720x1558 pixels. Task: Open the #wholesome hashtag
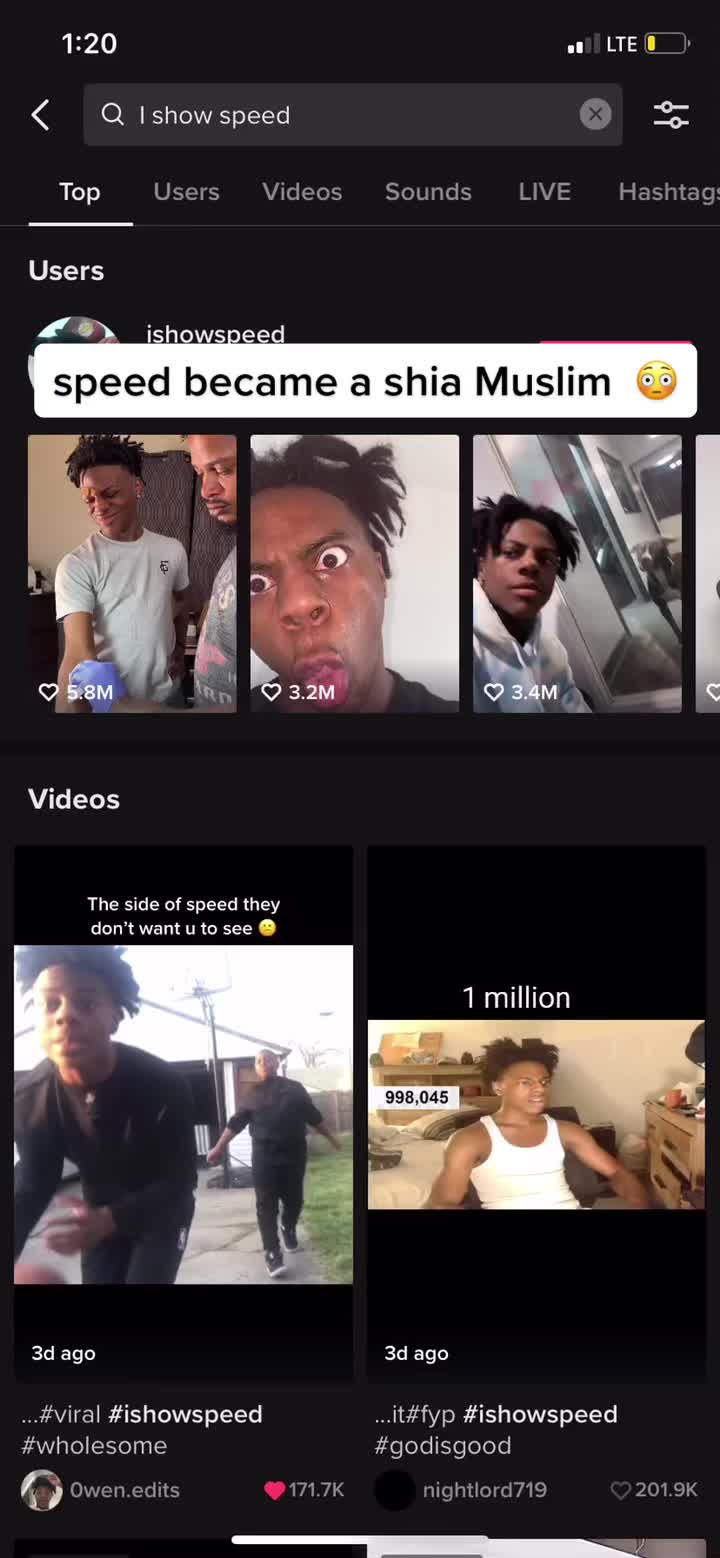tap(94, 1445)
